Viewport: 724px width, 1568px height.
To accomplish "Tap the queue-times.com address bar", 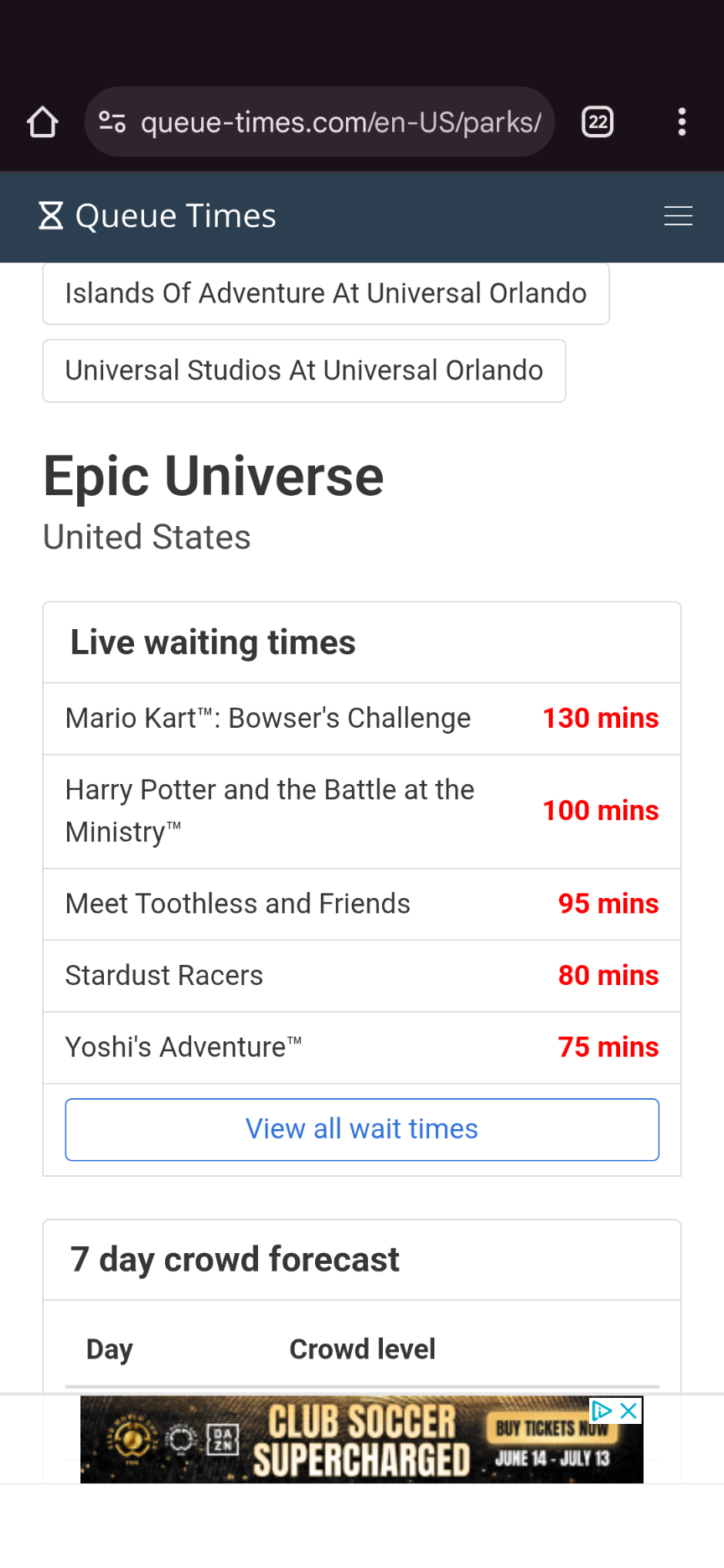I will pyautogui.click(x=319, y=122).
